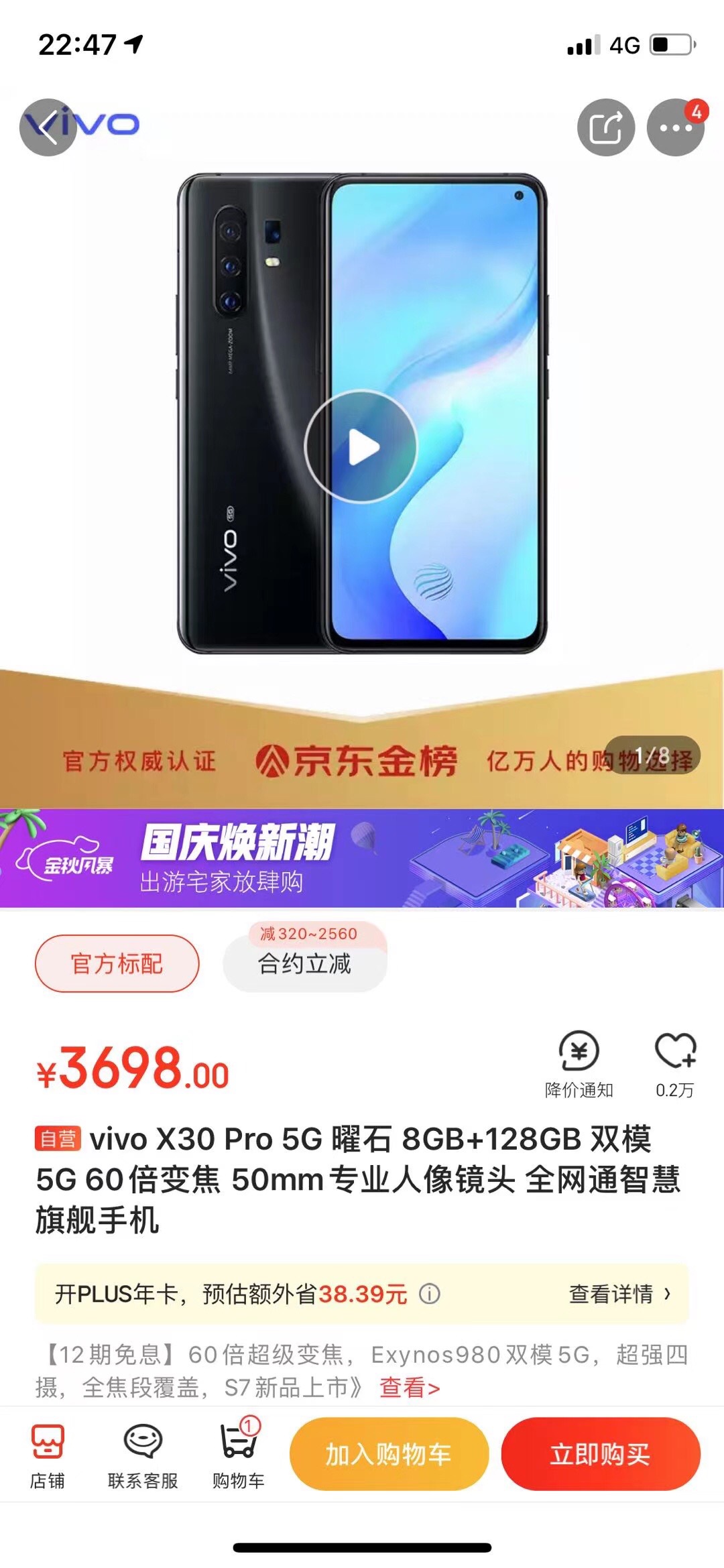Open 查看详情 for PLUS年卡 savings
Screen dimensions: 724x1568
click(619, 1293)
